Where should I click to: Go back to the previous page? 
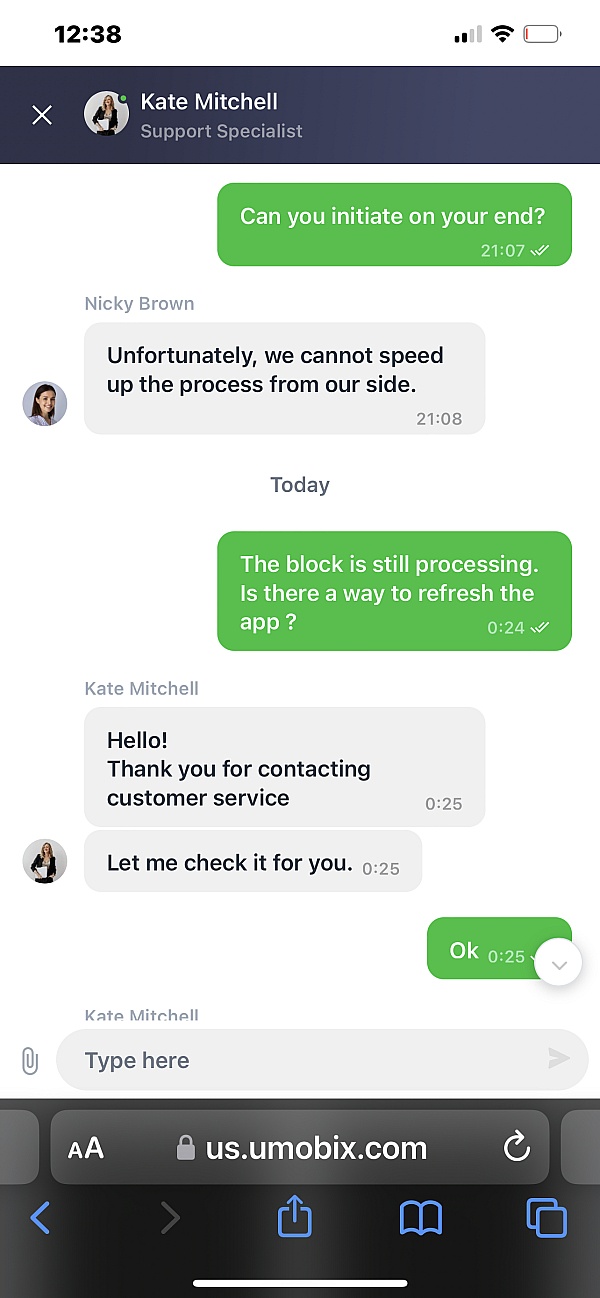click(40, 1218)
